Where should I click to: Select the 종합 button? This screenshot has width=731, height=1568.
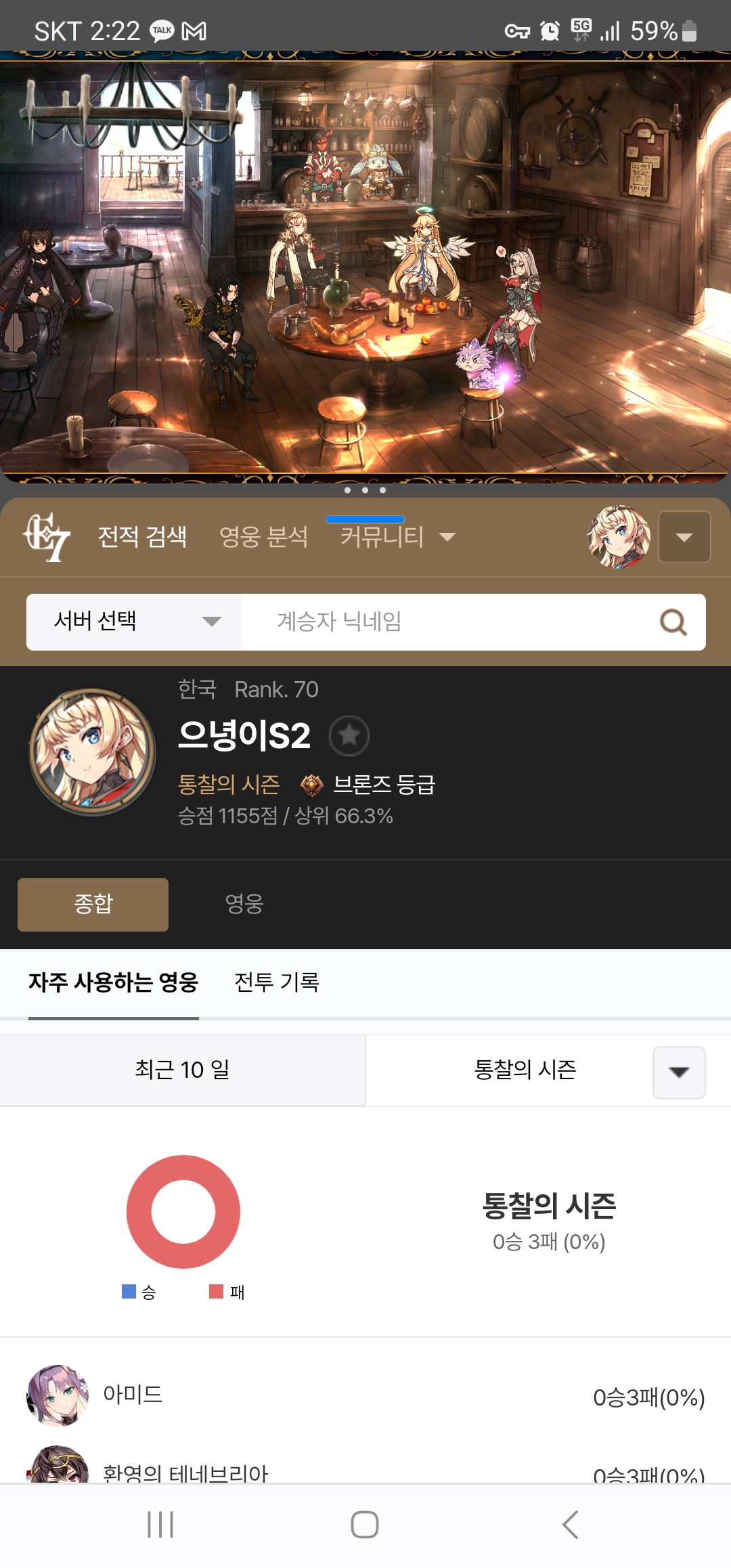click(x=93, y=905)
